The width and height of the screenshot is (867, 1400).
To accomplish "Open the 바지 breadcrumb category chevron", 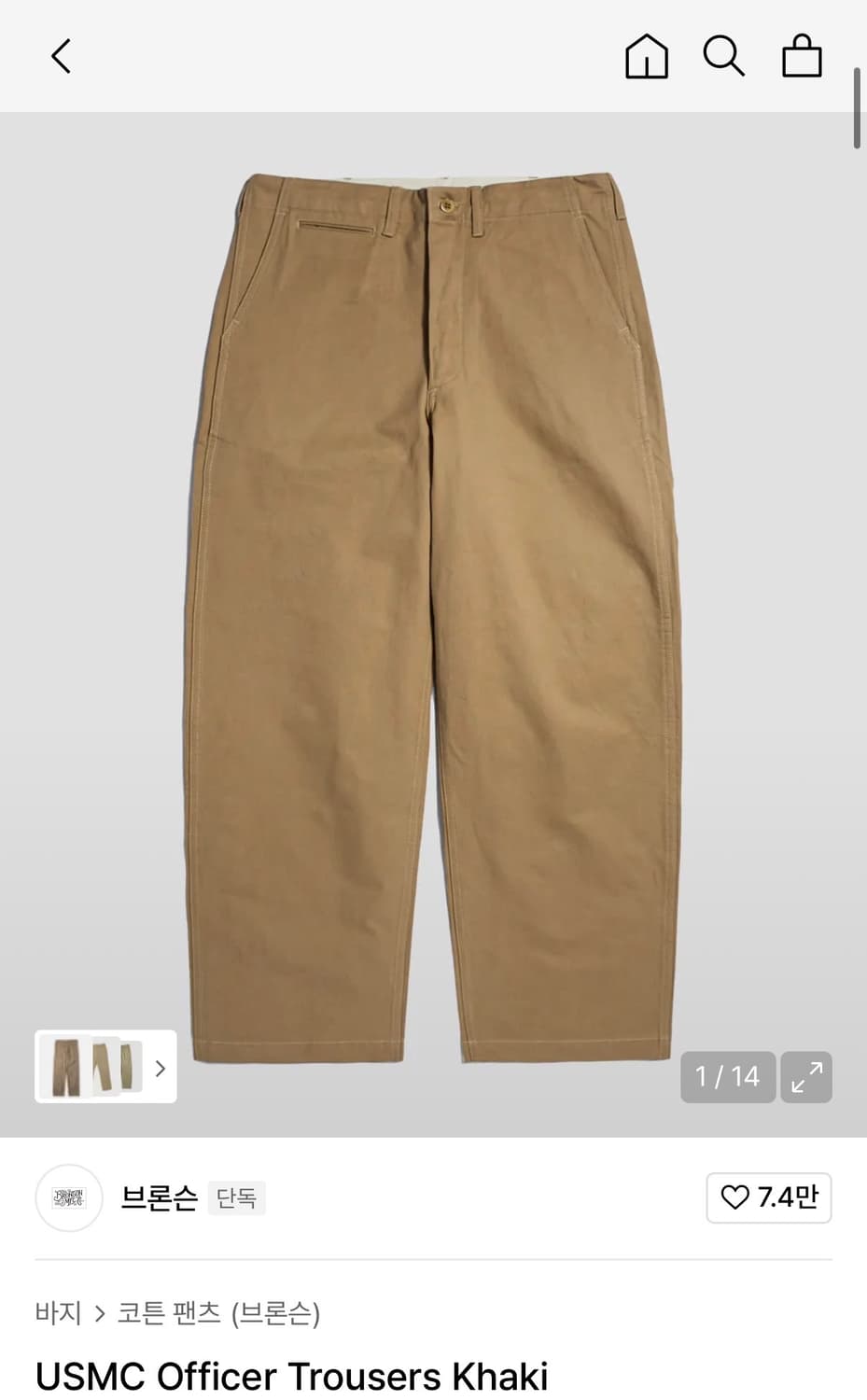I will click(98, 1313).
